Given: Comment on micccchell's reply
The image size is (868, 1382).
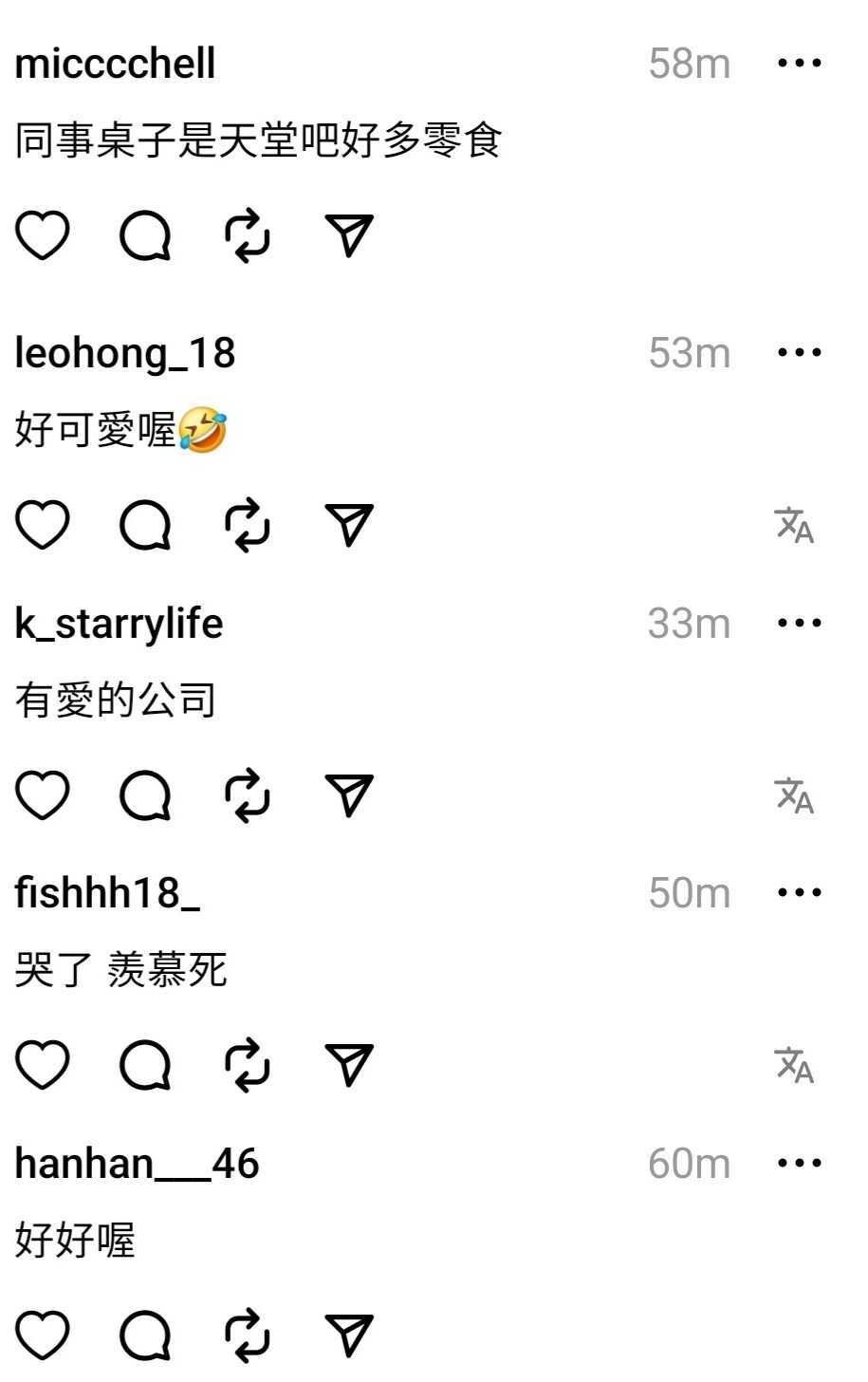Looking at the screenshot, I should 146,236.
